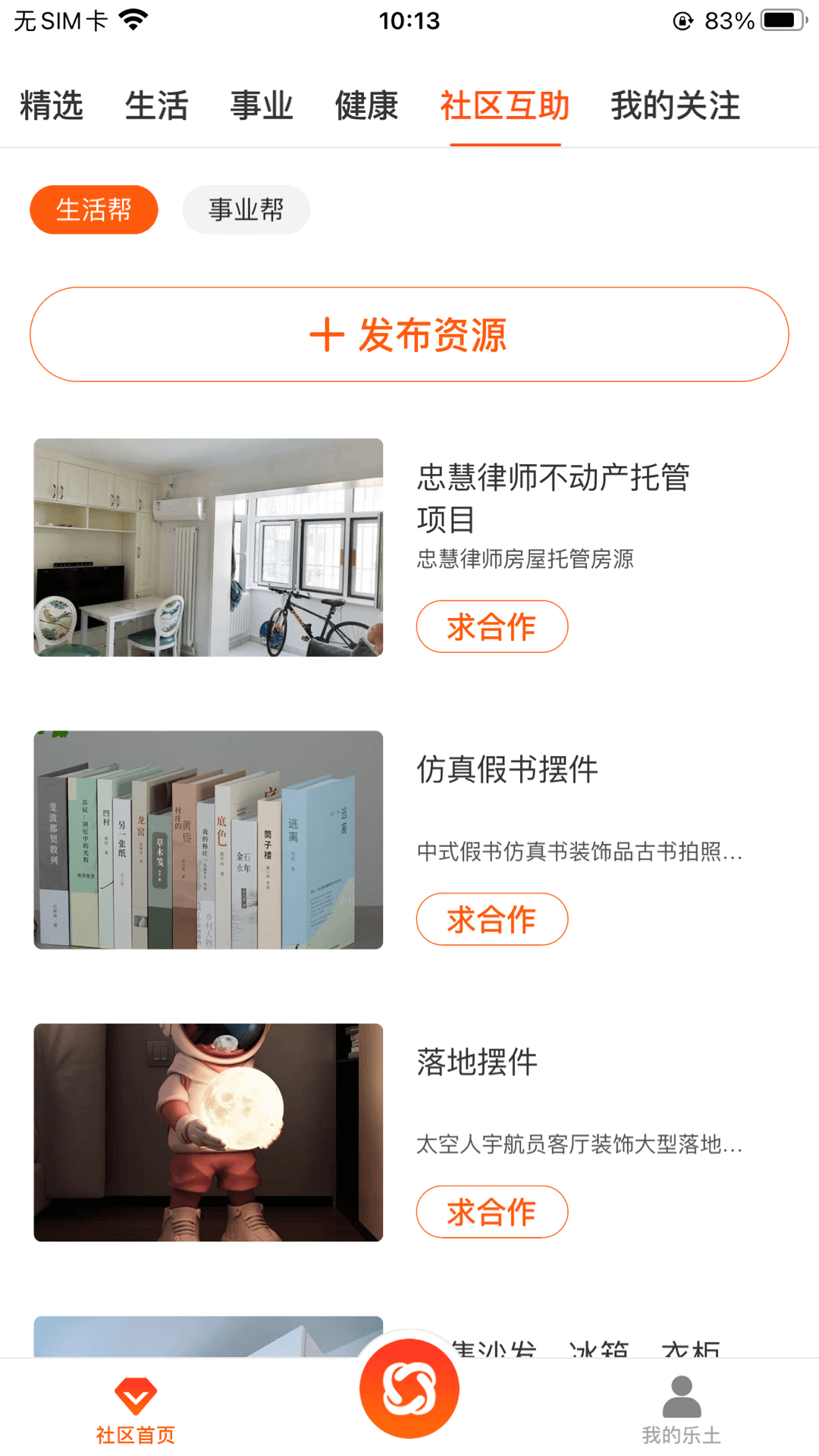Switch to the 事业帮 filter chip
Viewport: 819px width, 1456px height.
tap(246, 209)
